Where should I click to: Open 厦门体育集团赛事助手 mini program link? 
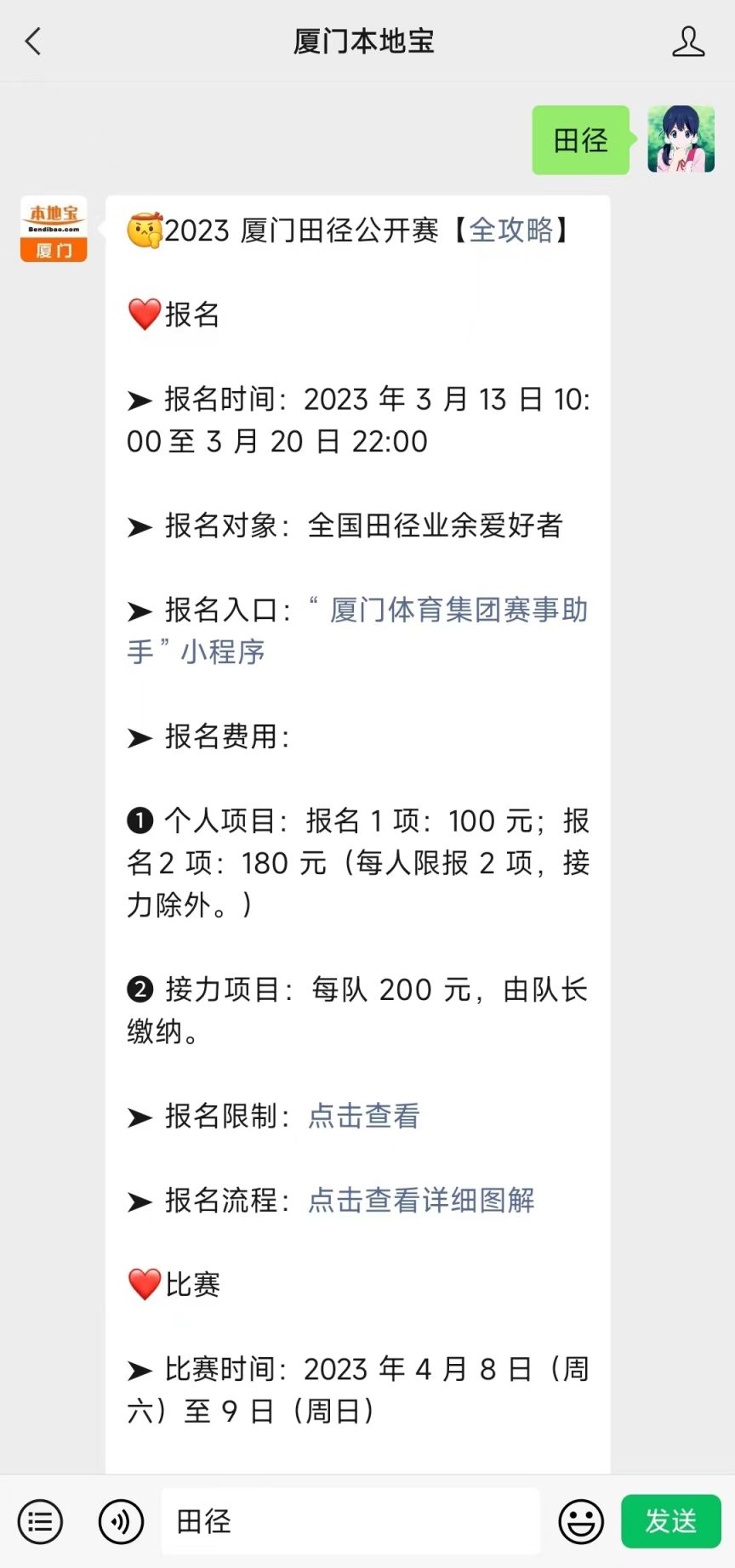(x=357, y=630)
